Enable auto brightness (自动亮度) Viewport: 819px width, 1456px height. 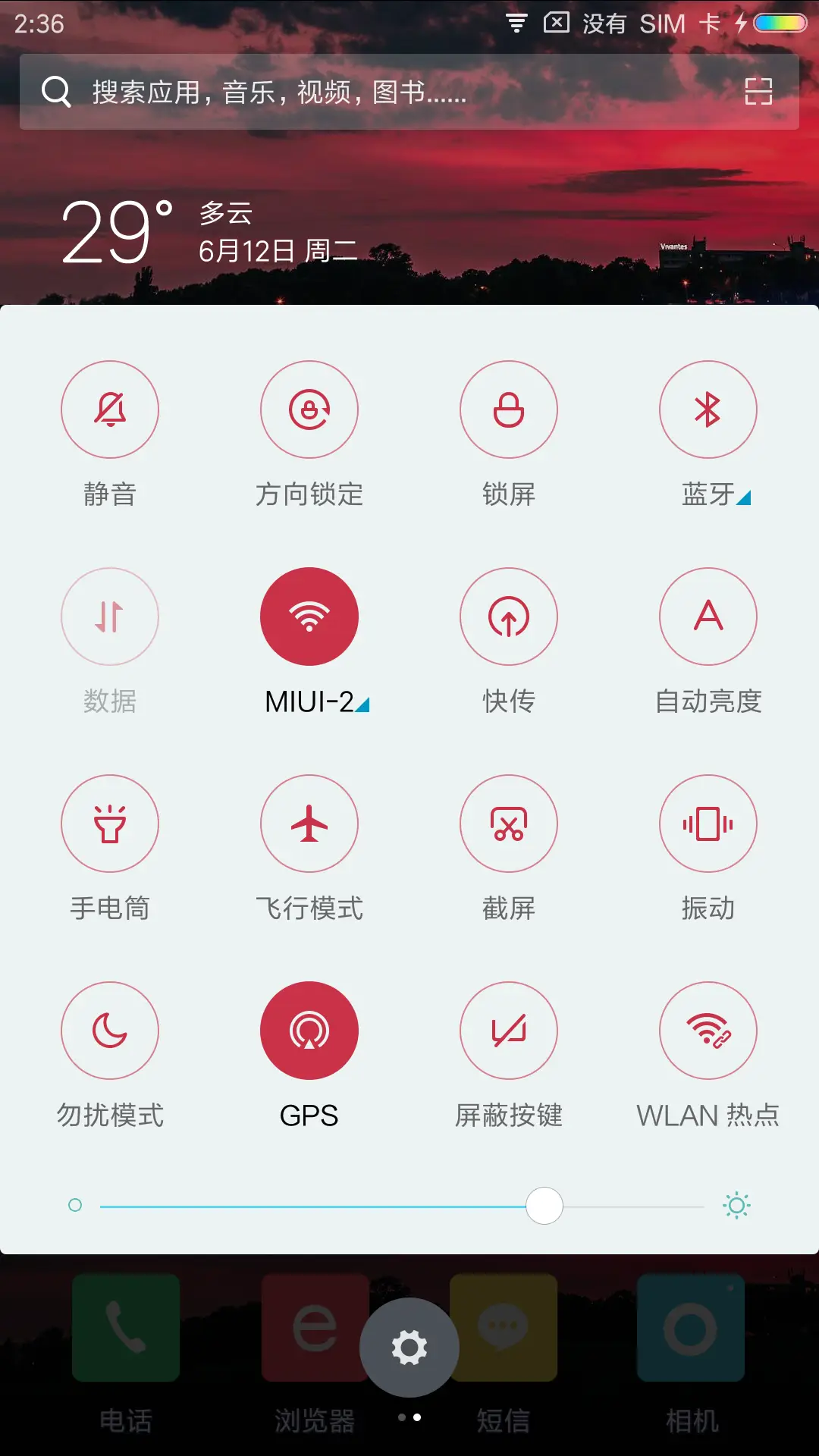tap(708, 617)
